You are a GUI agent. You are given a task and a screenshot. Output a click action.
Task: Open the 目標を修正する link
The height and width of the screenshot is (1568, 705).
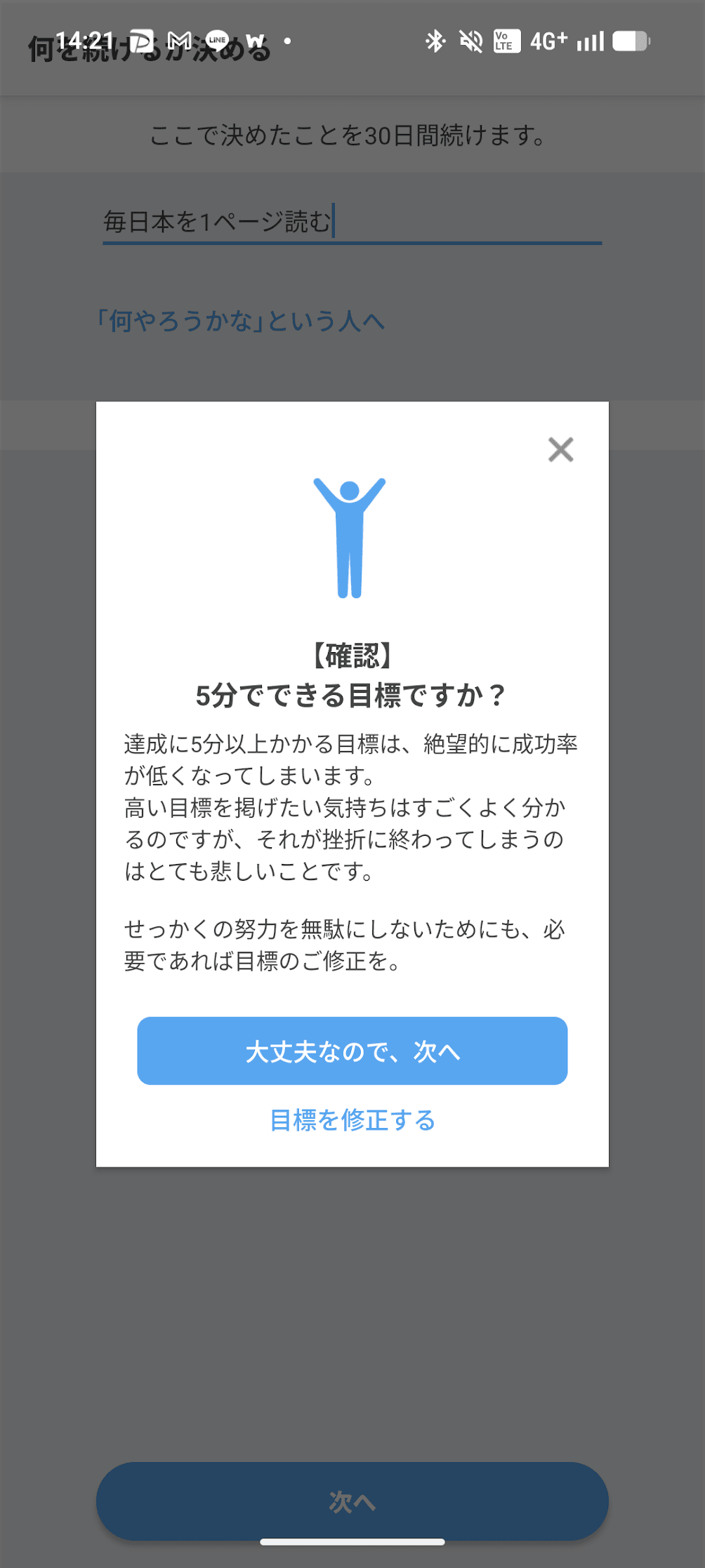tap(352, 1120)
